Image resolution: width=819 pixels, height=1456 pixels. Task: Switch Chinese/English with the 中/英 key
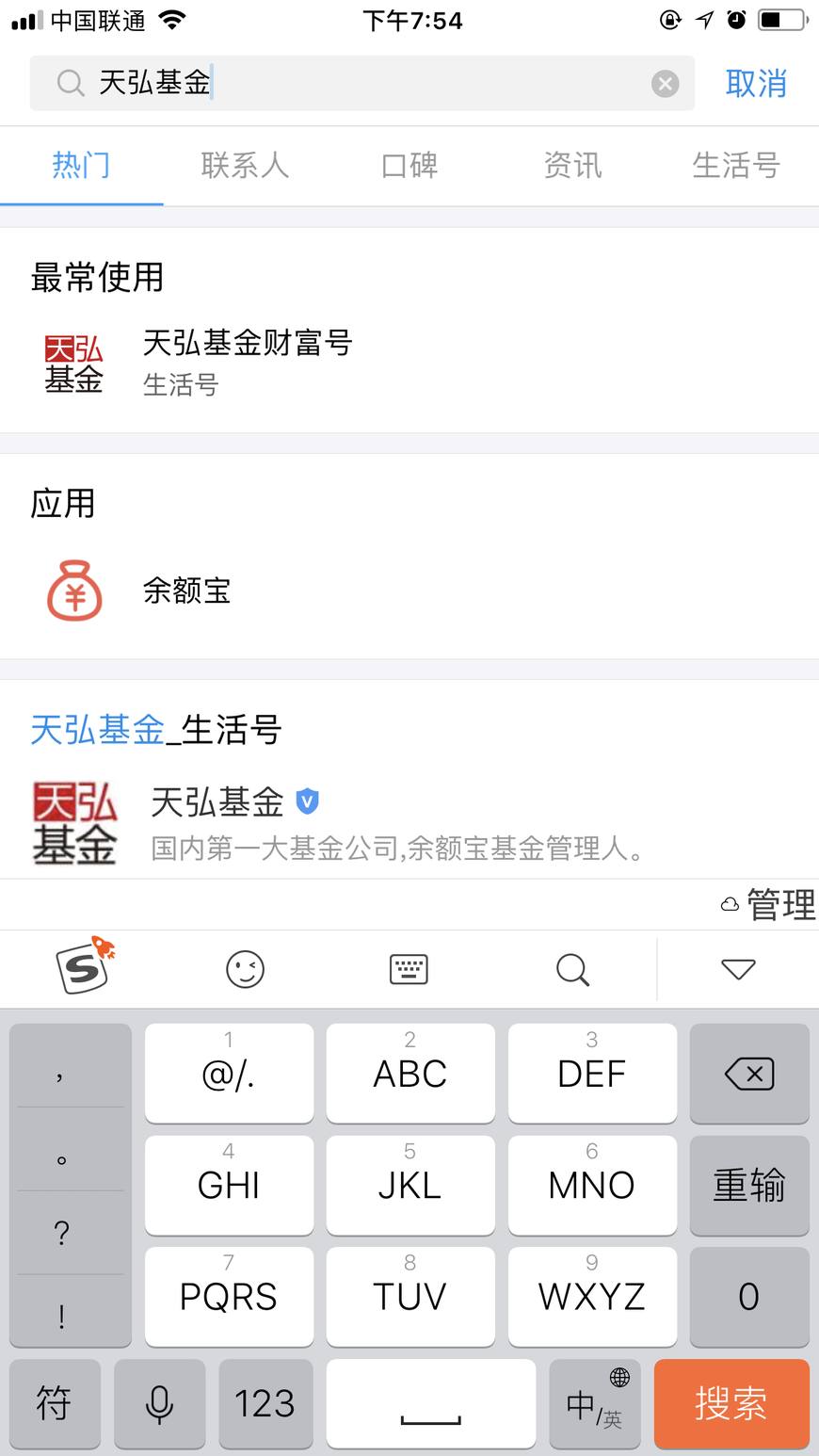595,1404
